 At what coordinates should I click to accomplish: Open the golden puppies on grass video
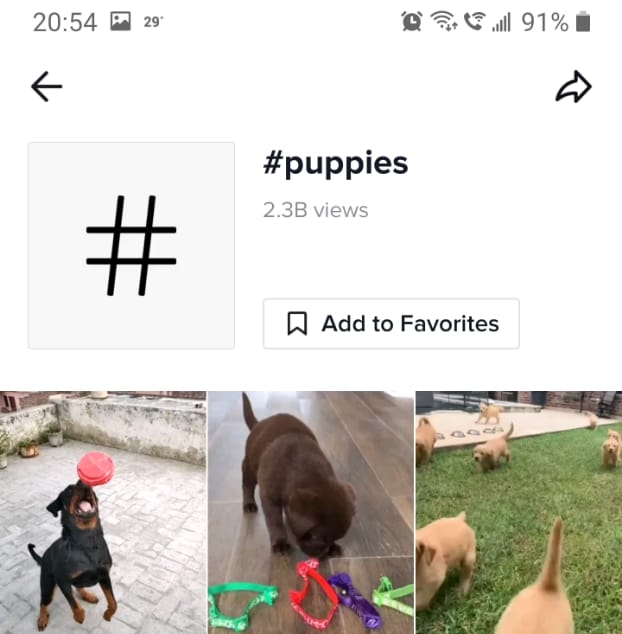tap(518, 512)
